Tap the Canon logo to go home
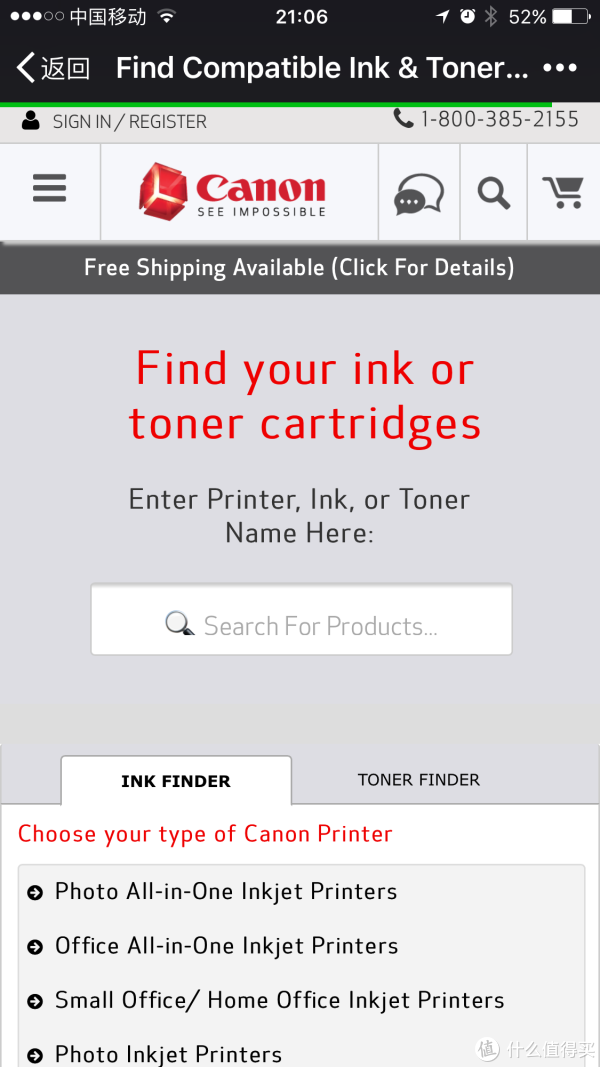The image size is (600, 1067). click(x=233, y=191)
